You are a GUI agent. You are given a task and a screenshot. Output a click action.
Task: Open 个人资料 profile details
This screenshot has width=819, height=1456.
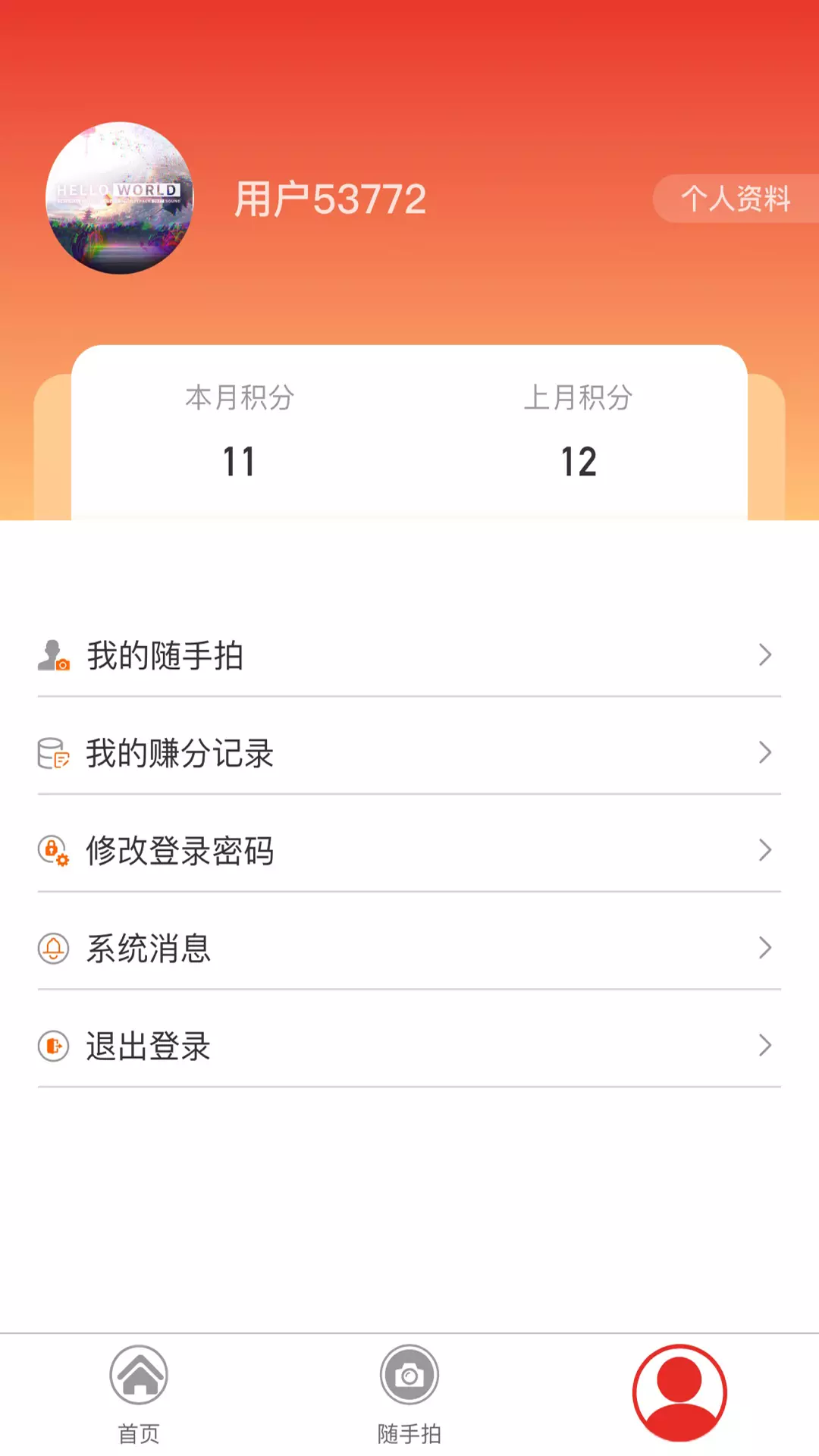tap(735, 199)
